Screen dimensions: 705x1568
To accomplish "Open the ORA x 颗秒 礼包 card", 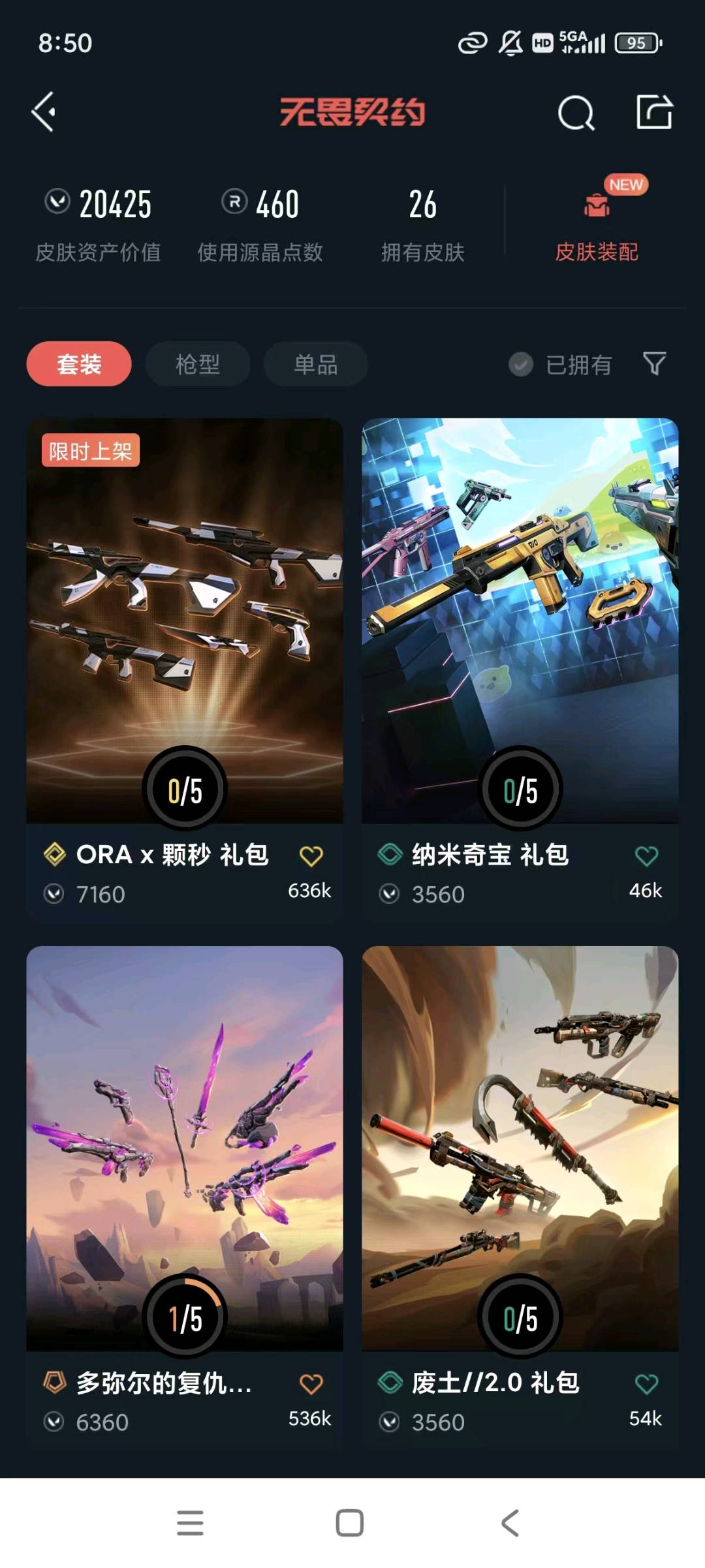I will (185, 620).
